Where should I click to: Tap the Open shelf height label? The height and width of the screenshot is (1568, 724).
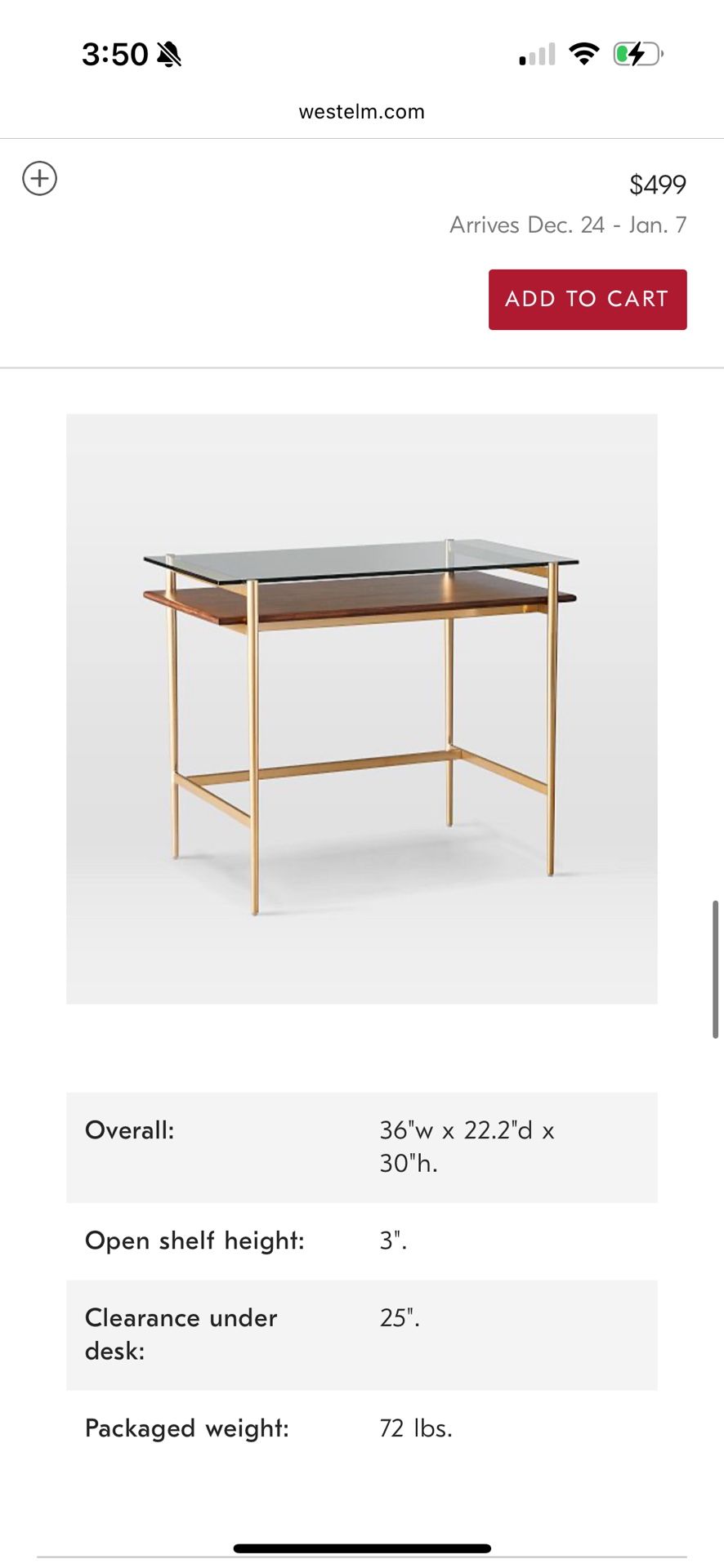[194, 1240]
